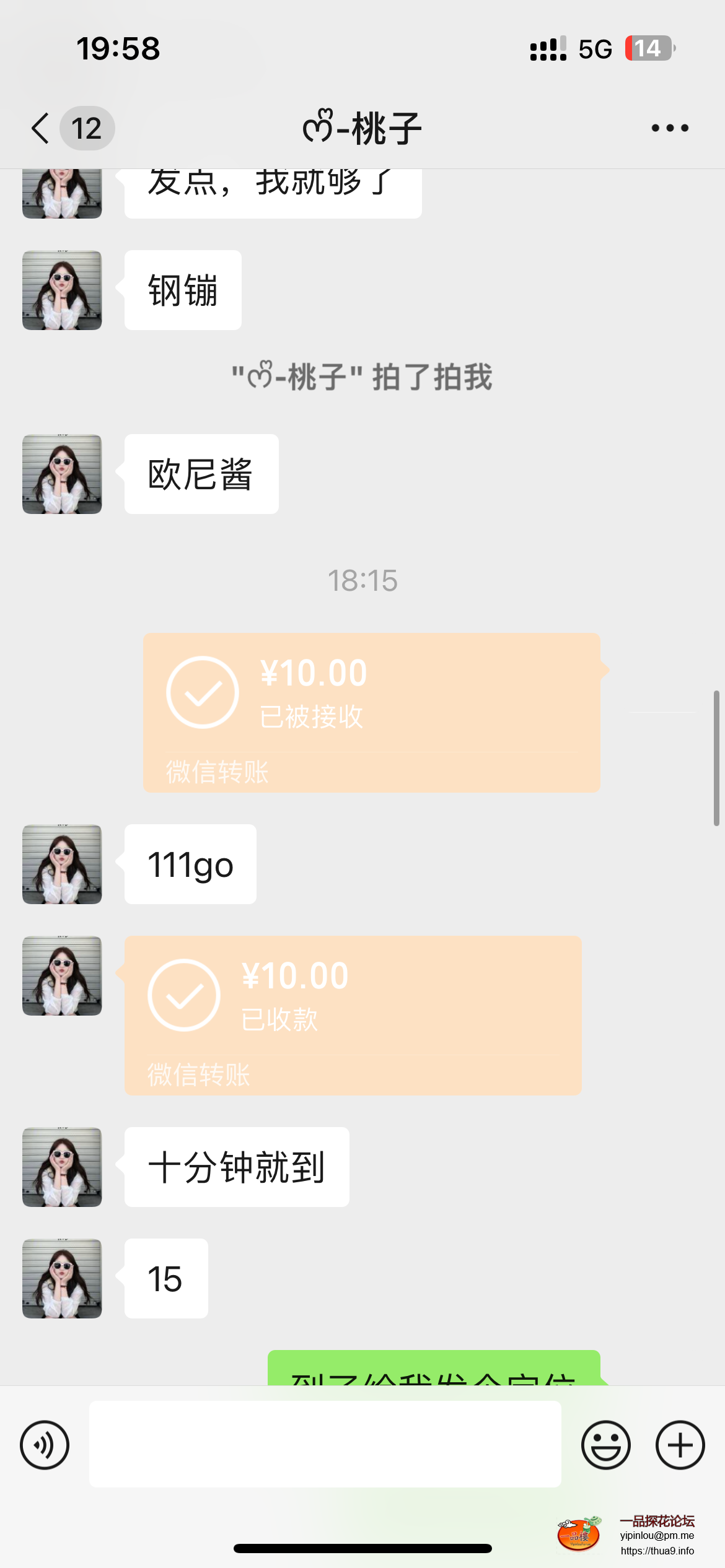Viewport: 725px width, 1568px height.
Task: Open the three-dot chat options menu
Action: (x=669, y=128)
